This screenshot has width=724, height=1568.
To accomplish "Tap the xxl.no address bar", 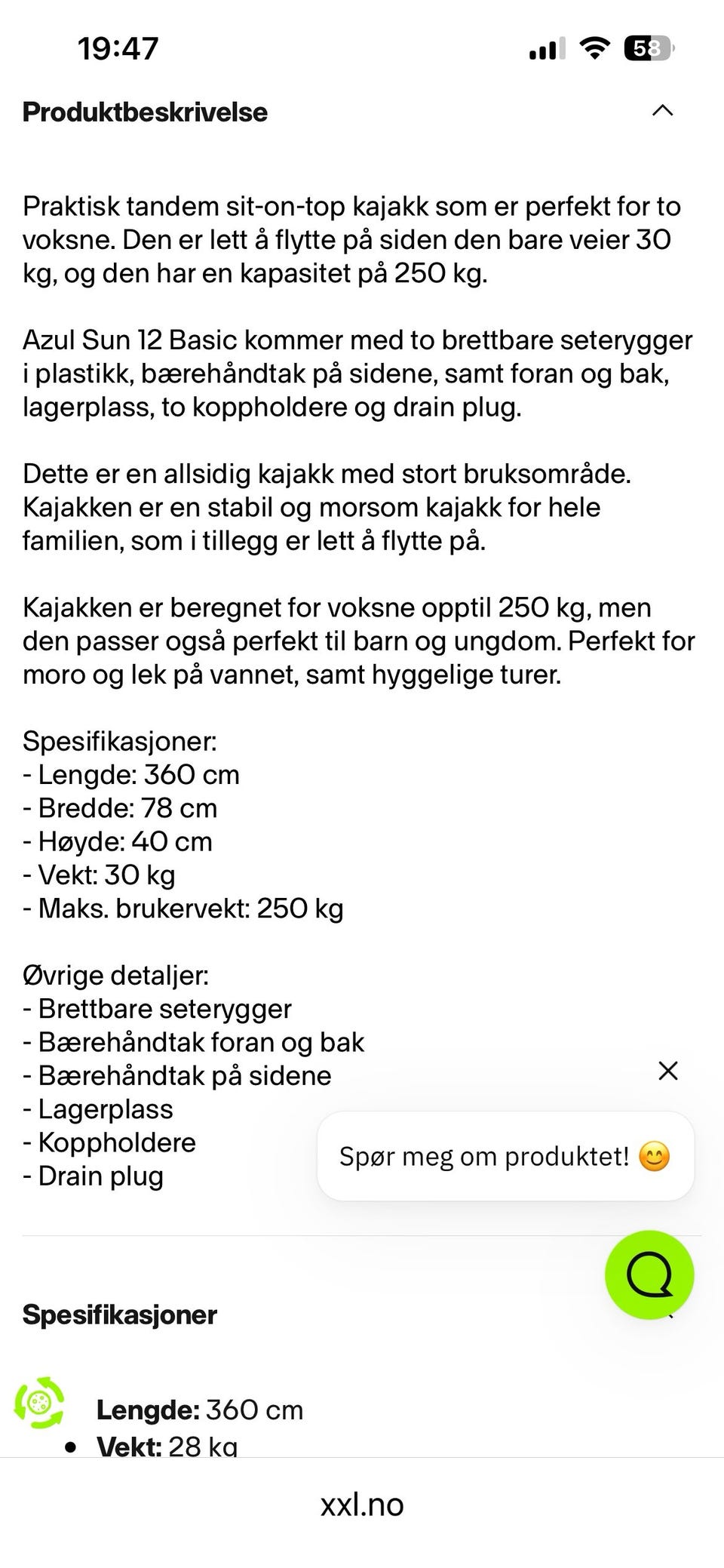I will click(x=362, y=1505).
